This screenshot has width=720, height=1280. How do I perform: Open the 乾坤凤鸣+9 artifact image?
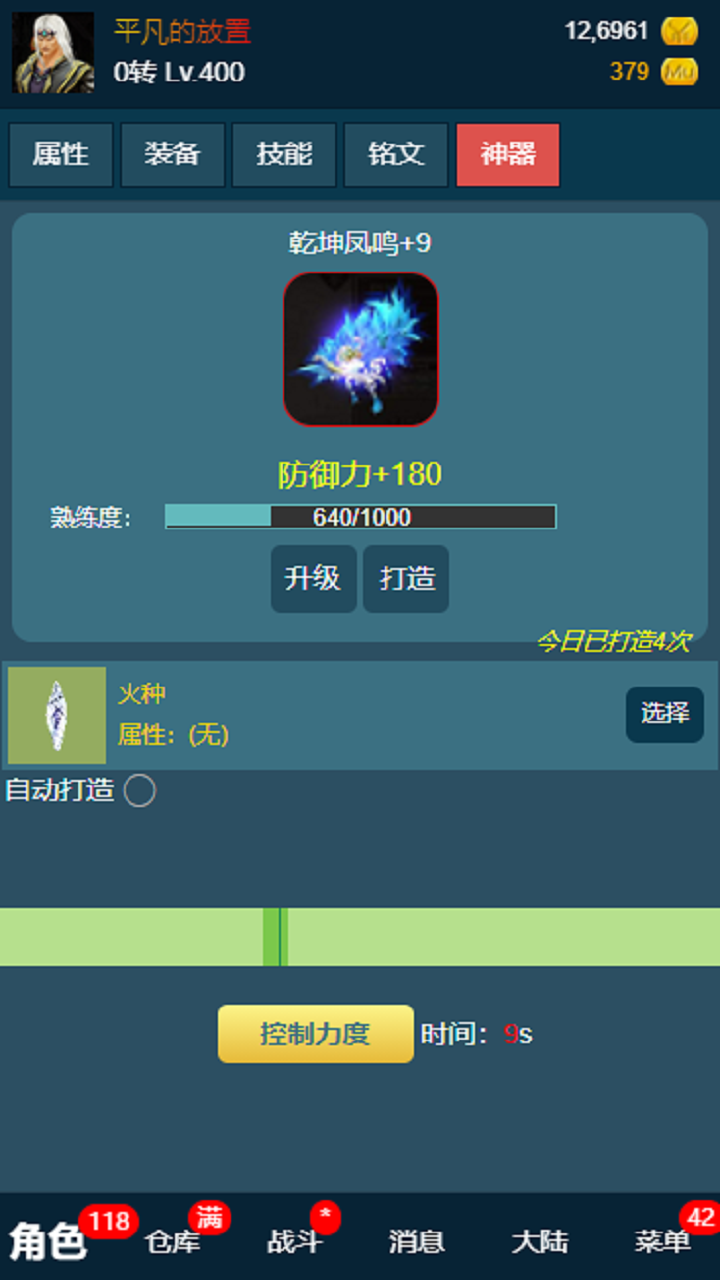click(360, 349)
